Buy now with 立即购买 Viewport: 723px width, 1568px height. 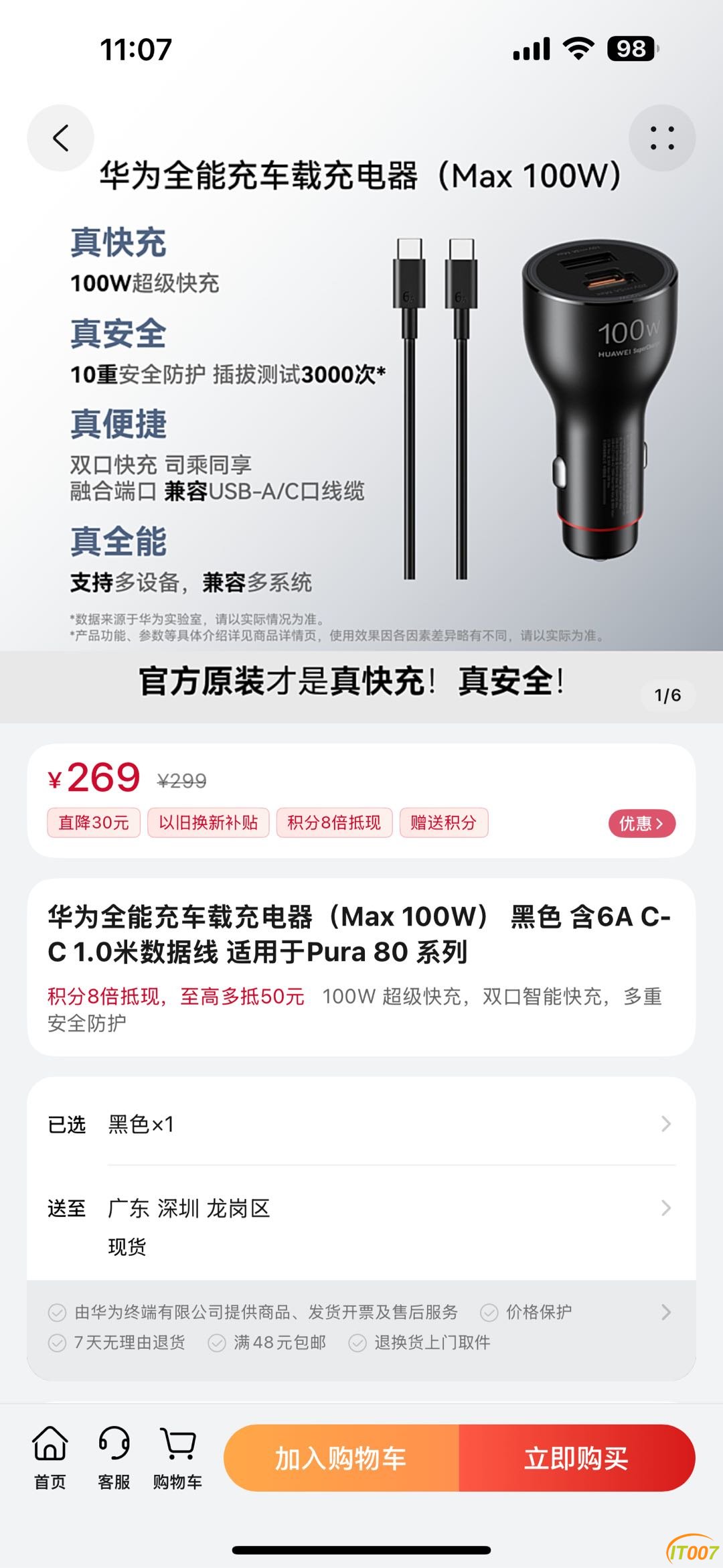(x=577, y=1458)
